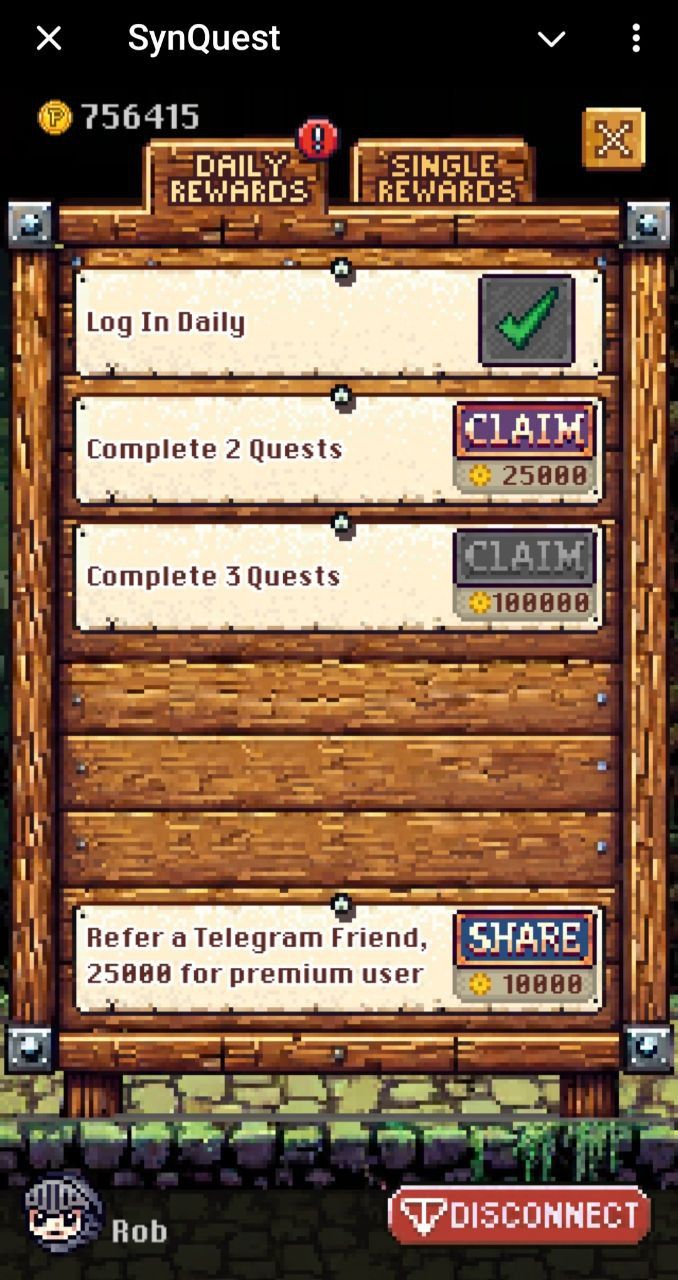Disconnect the wallet
This screenshot has width=678, height=1280.
coord(520,1216)
